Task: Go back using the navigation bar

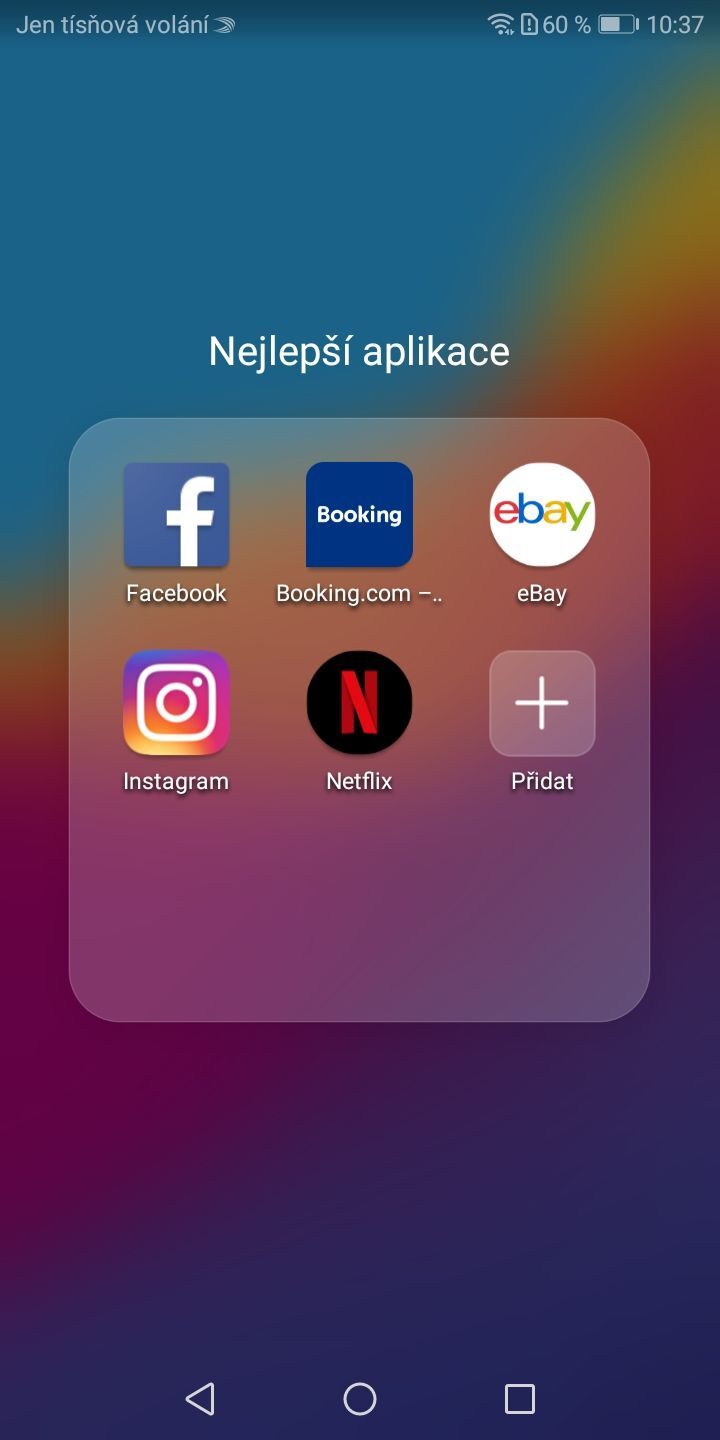Action: point(200,1398)
